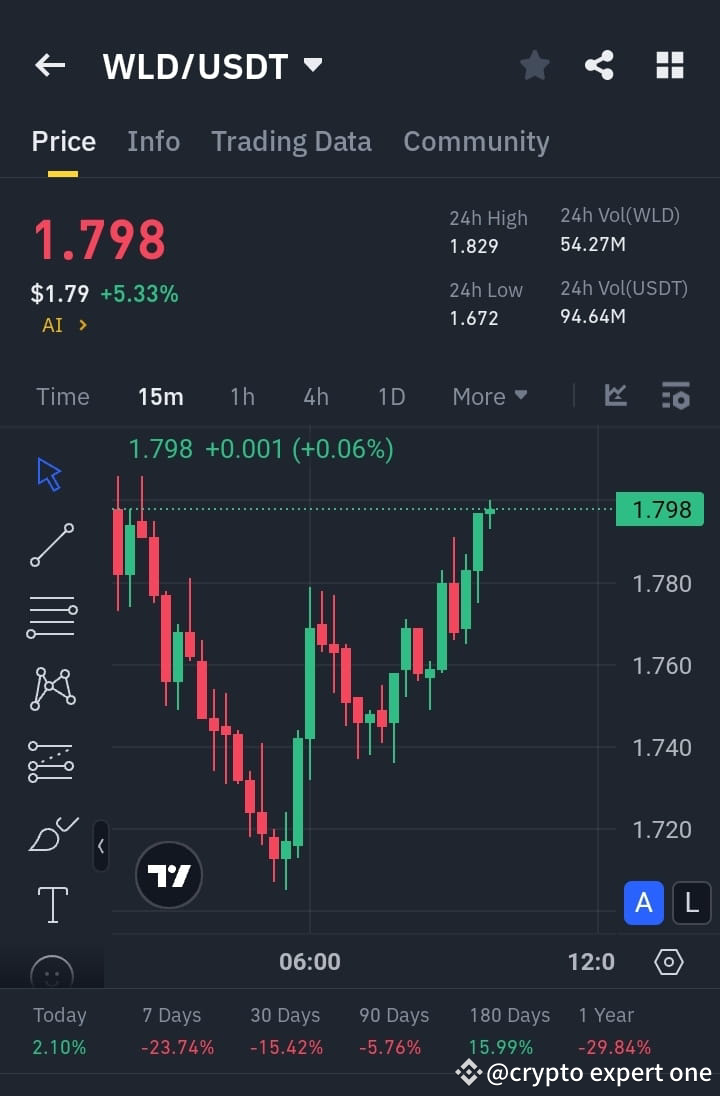Select the cursor tool in the drawing sidebar

(x=50, y=473)
